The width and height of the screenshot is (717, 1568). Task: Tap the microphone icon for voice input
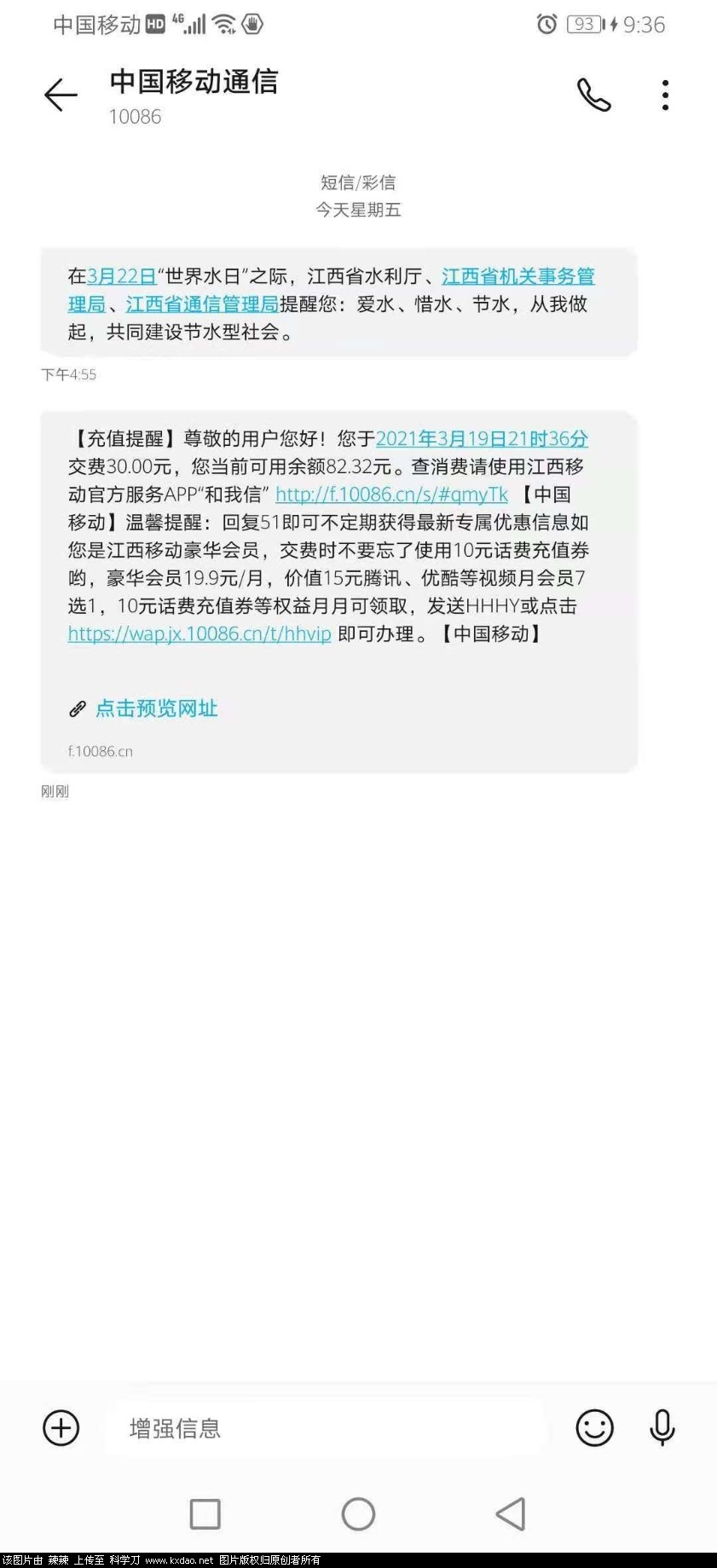[x=661, y=1427]
